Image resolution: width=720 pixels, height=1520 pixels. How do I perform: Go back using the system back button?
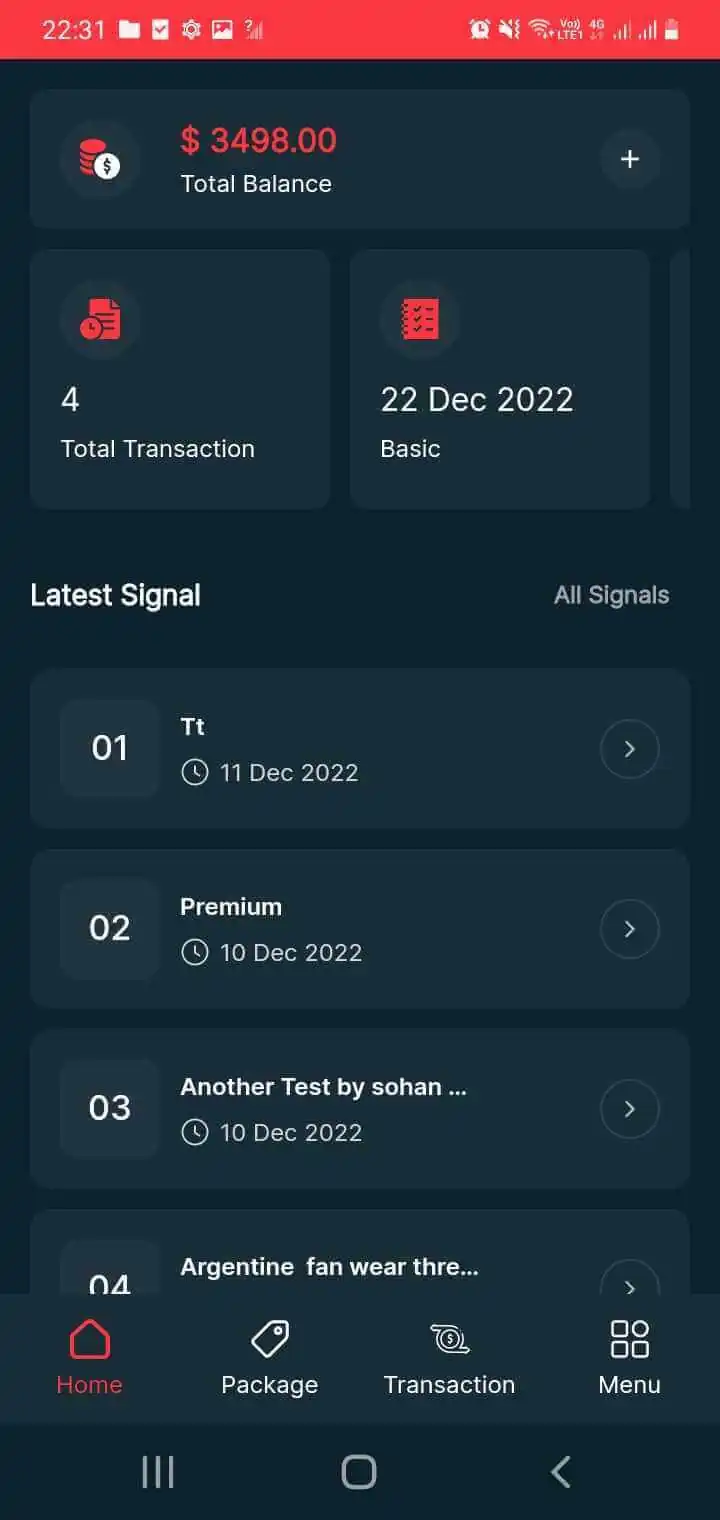pyautogui.click(x=561, y=1472)
